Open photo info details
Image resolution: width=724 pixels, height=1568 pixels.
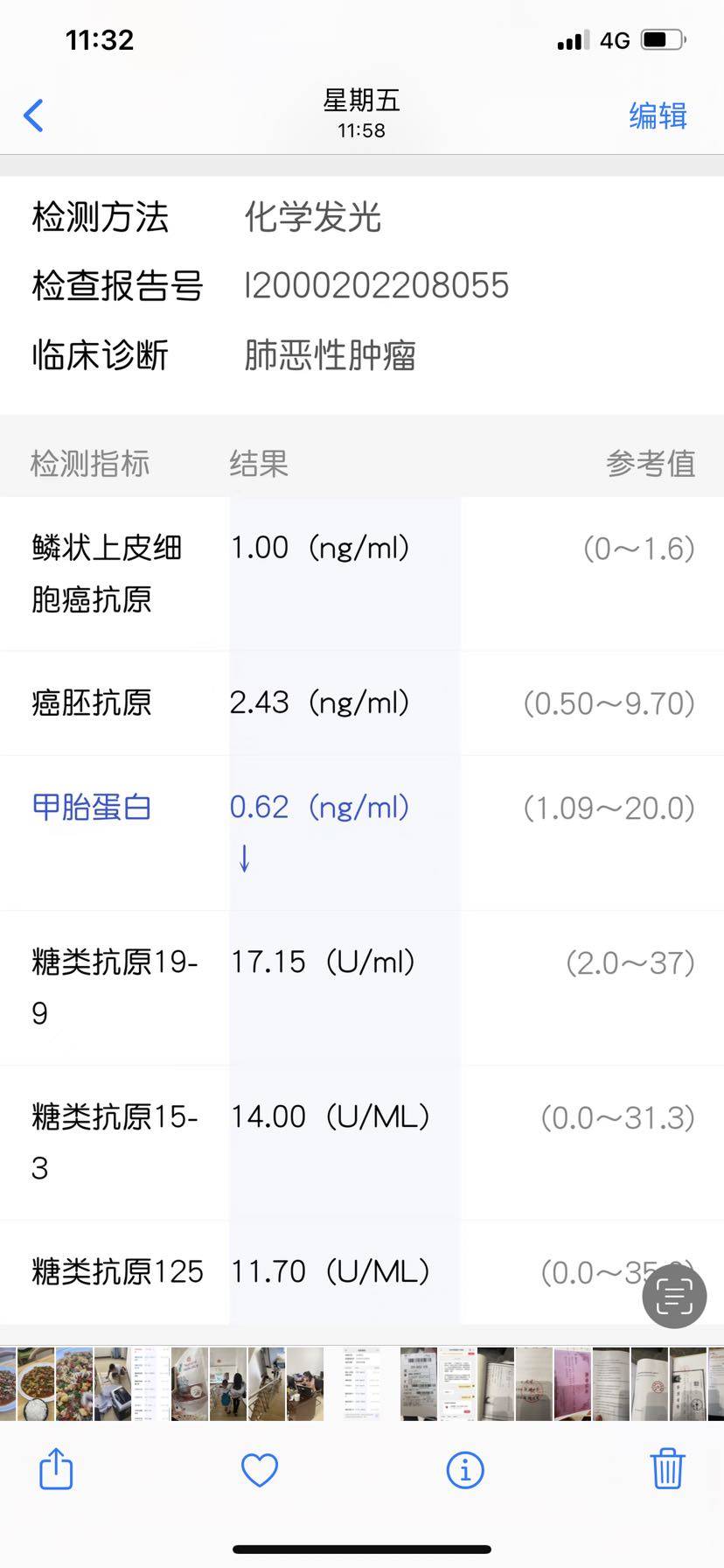[464, 1470]
